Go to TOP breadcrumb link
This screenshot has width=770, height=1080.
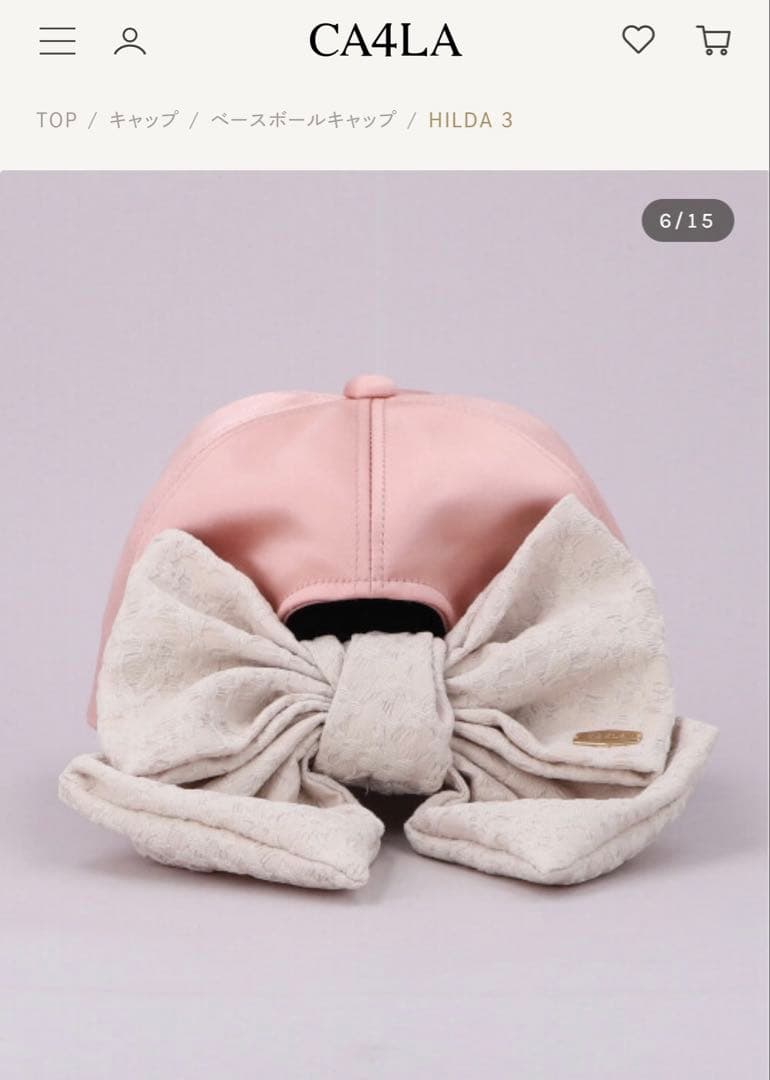tap(56, 120)
